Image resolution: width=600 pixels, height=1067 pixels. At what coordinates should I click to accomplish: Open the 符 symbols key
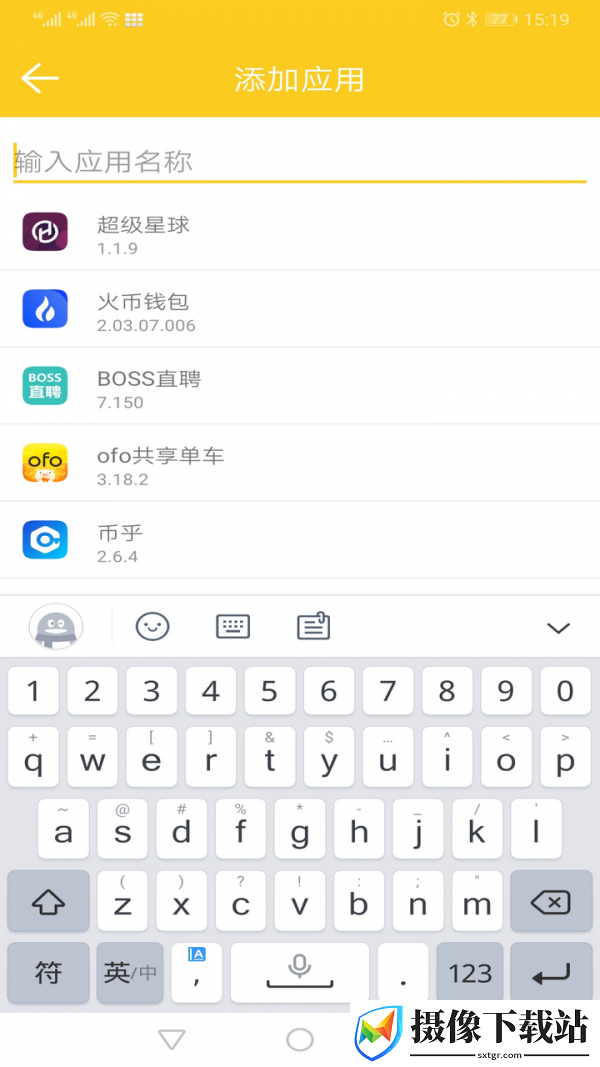pos(48,973)
